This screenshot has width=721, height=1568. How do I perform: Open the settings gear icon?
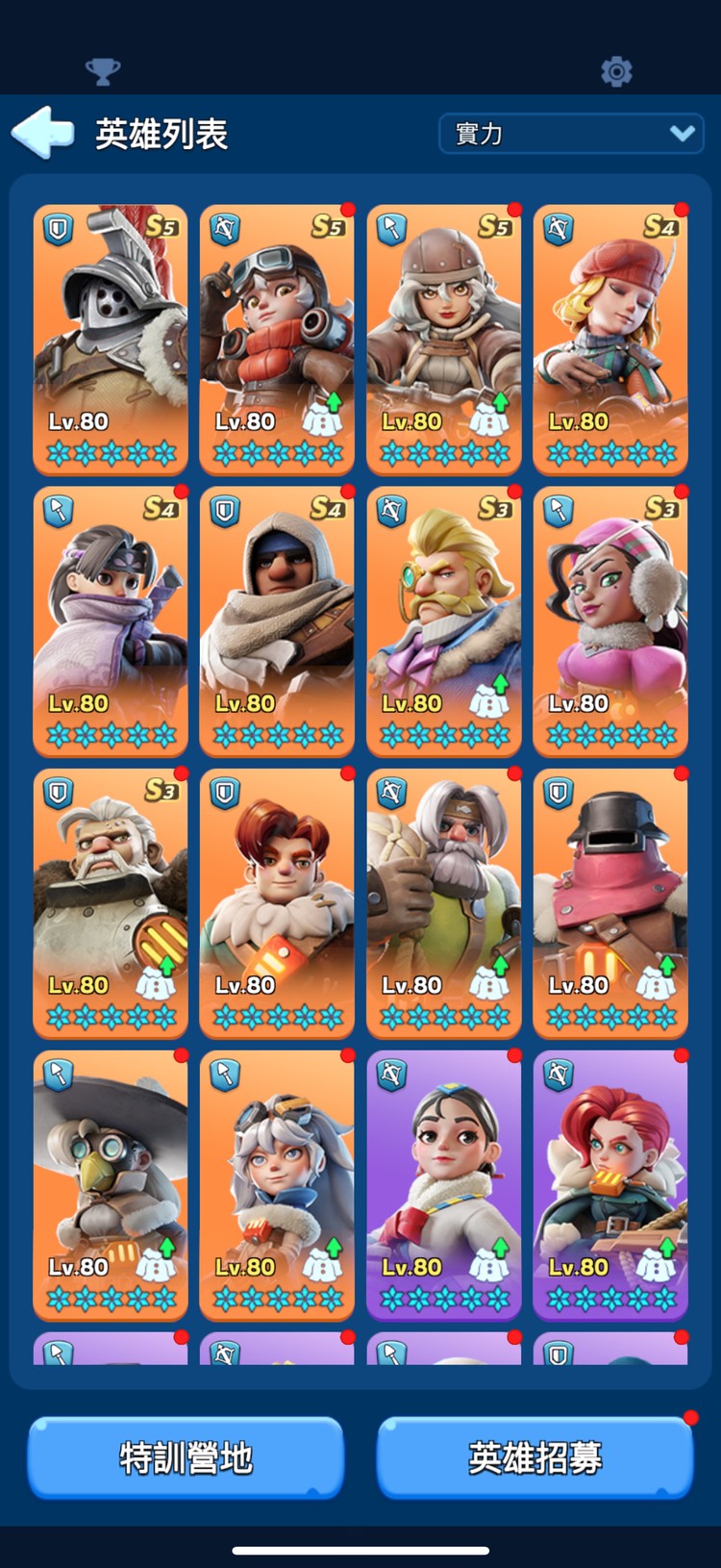click(616, 71)
